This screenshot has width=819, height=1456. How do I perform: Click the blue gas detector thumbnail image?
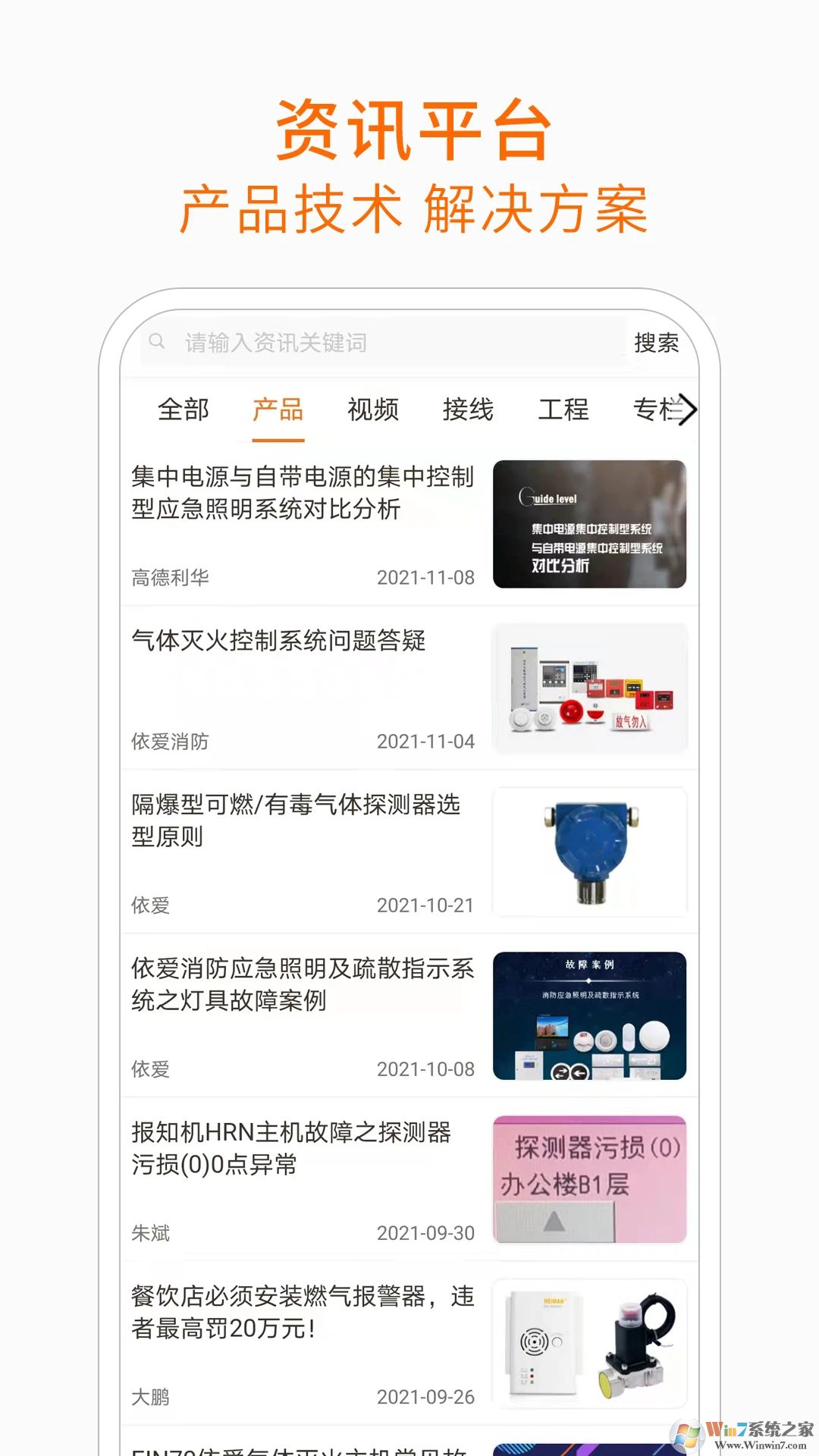591,852
